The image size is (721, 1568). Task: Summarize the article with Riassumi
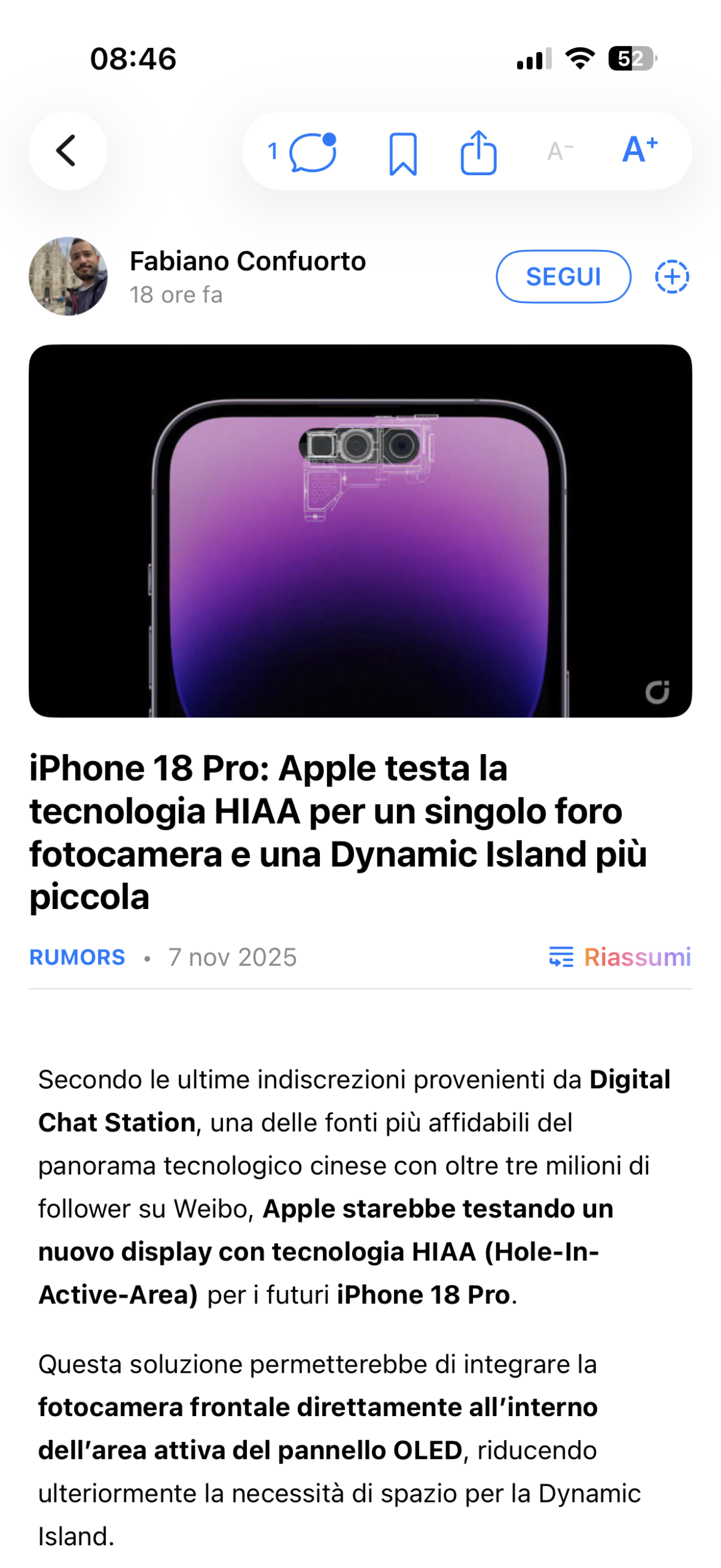pos(620,957)
